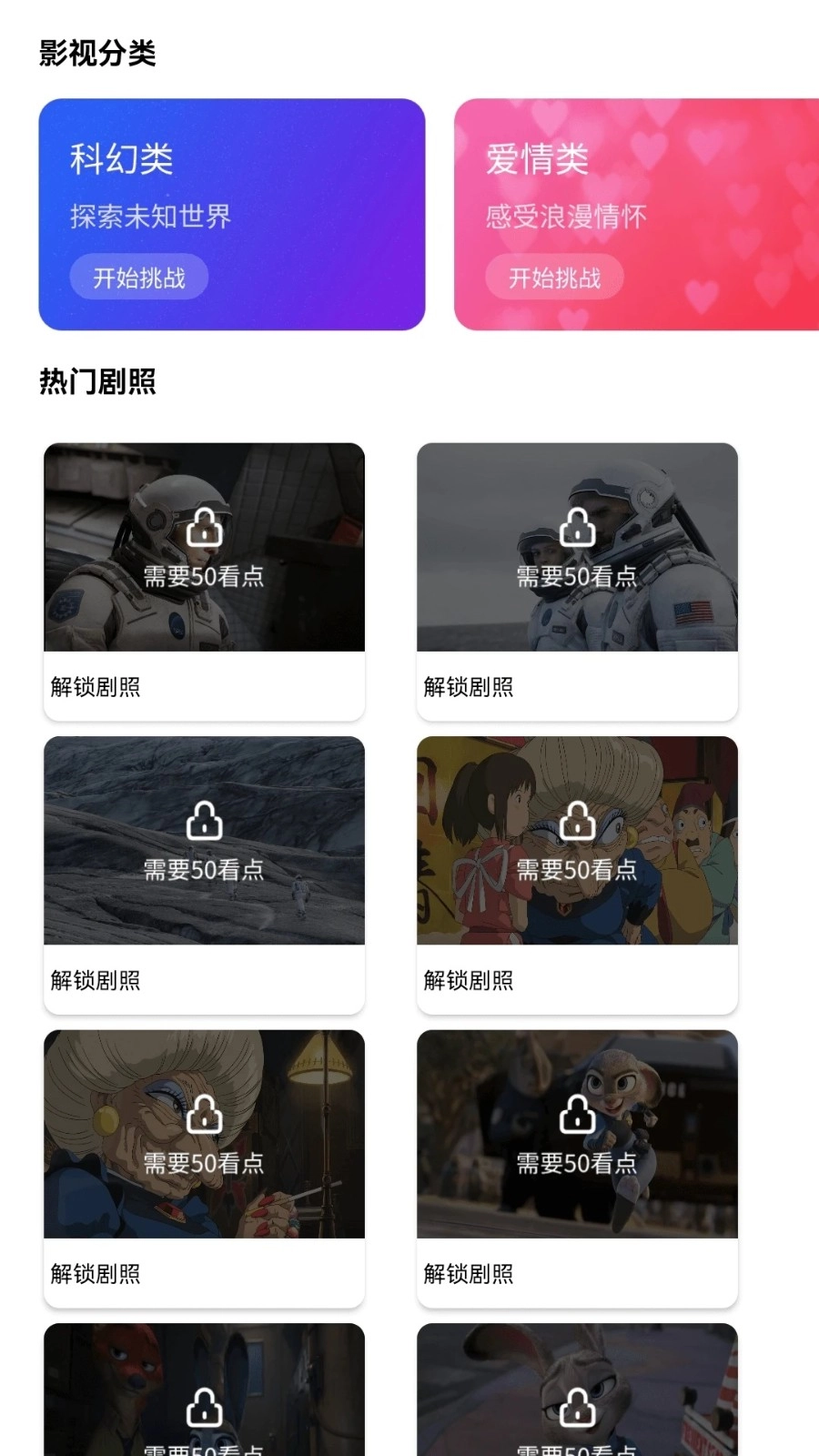
Task: Tap the lock icon on the Spirited Away still
Action: 576,820
